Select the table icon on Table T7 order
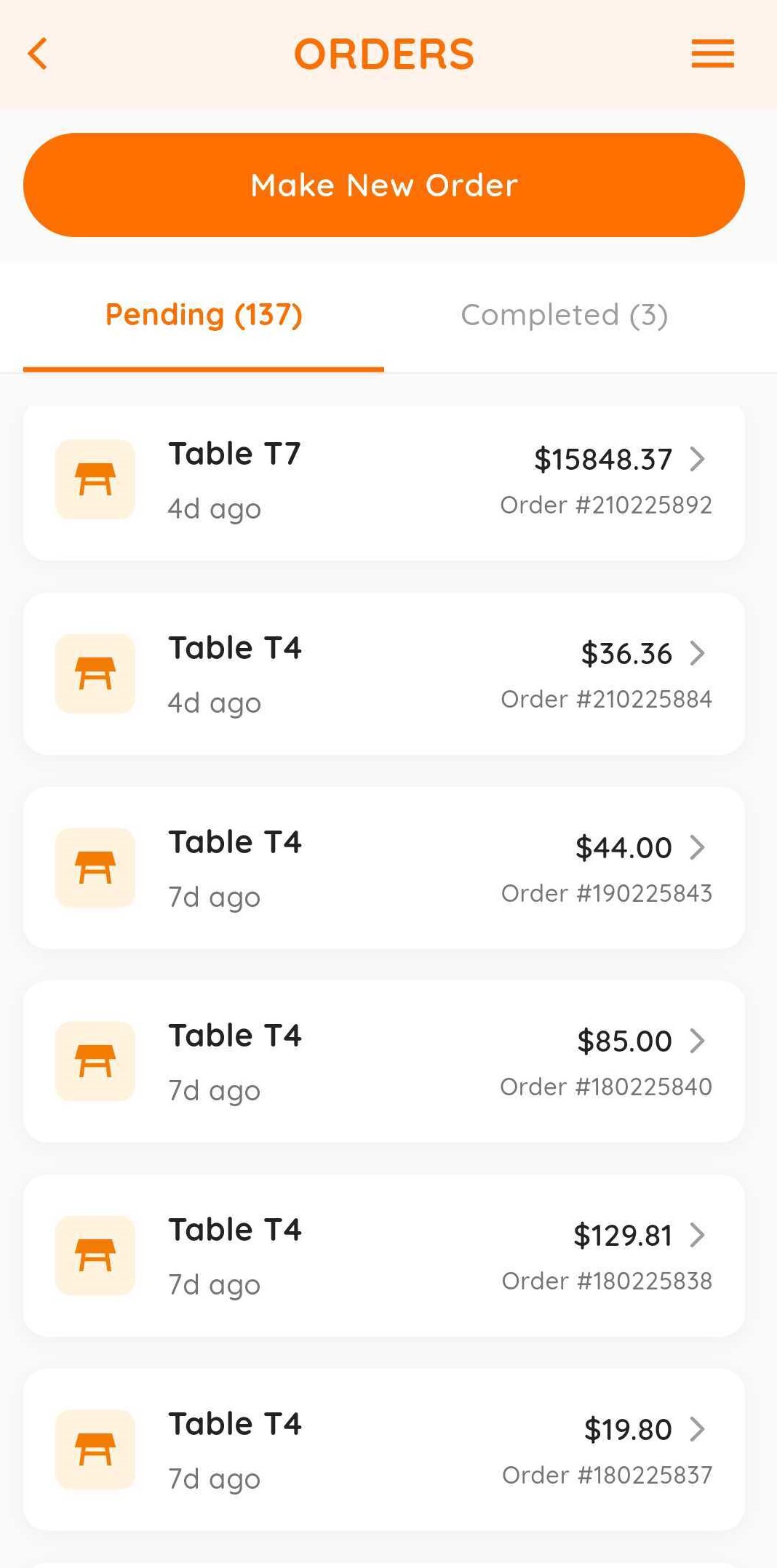777x1568 pixels. click(x=95, y=479)
